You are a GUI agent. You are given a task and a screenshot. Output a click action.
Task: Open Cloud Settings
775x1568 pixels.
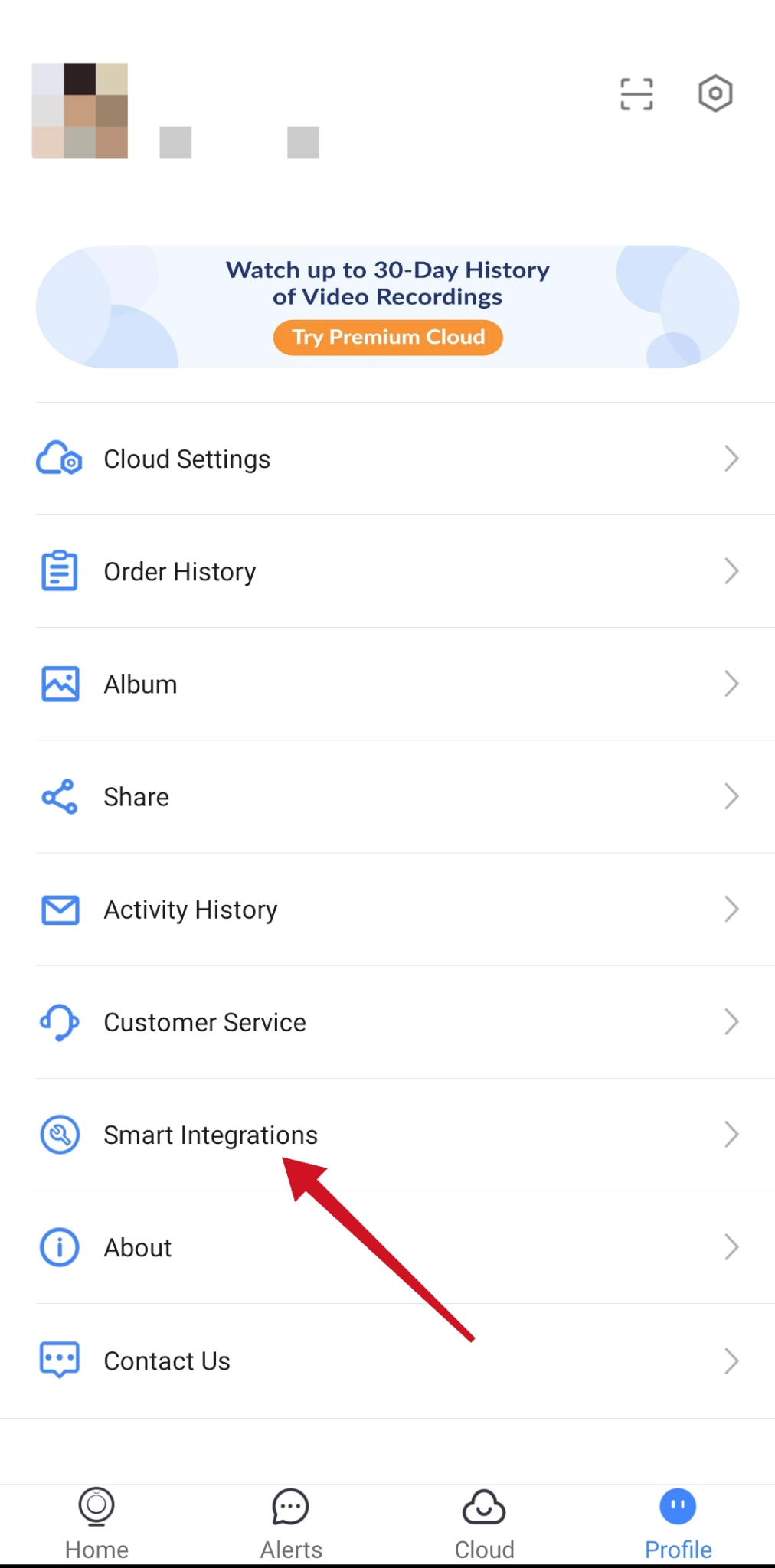(x=387, y=459)
